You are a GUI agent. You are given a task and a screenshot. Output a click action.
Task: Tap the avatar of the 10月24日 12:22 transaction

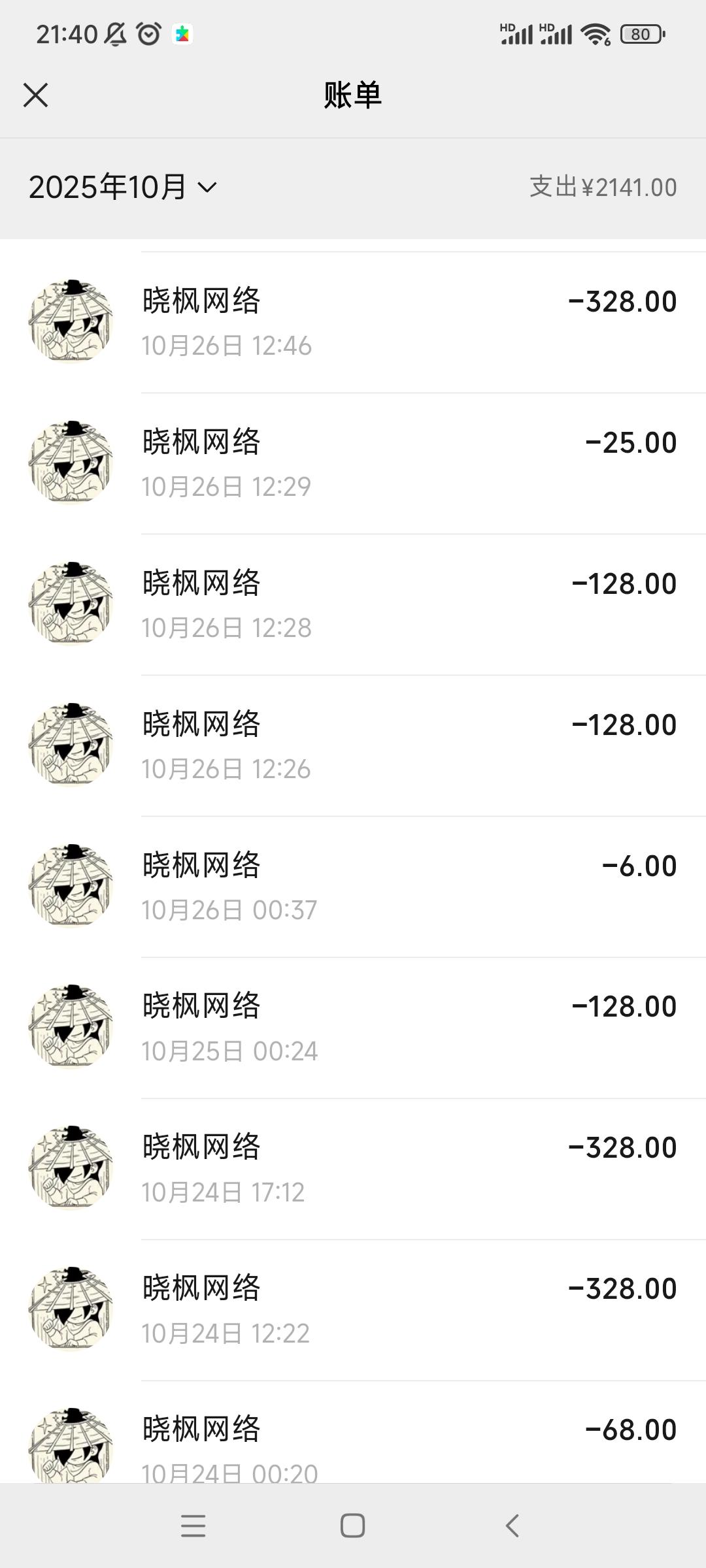(x=71, y=1308)
